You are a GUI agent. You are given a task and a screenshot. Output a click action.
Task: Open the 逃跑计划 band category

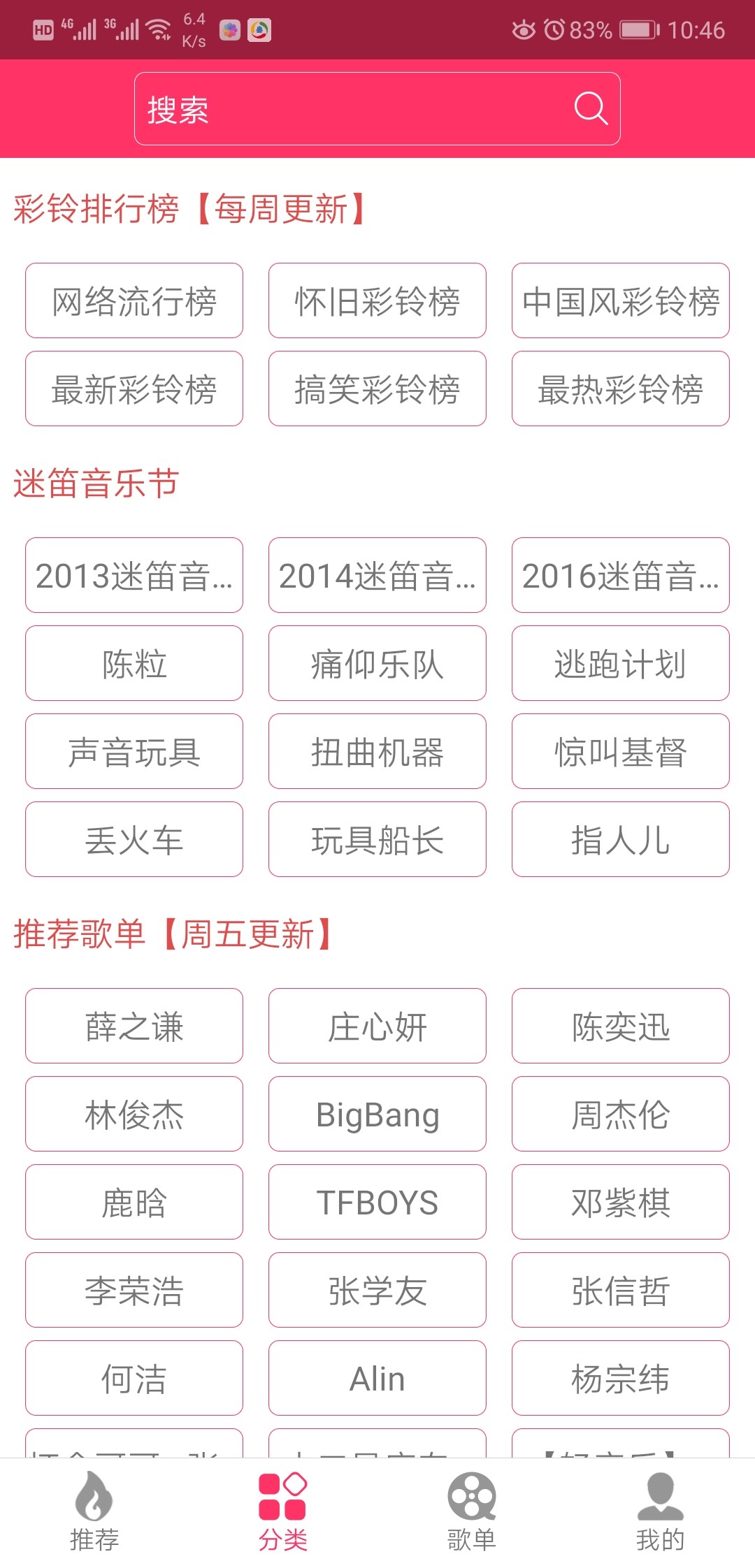pos(620,664)
